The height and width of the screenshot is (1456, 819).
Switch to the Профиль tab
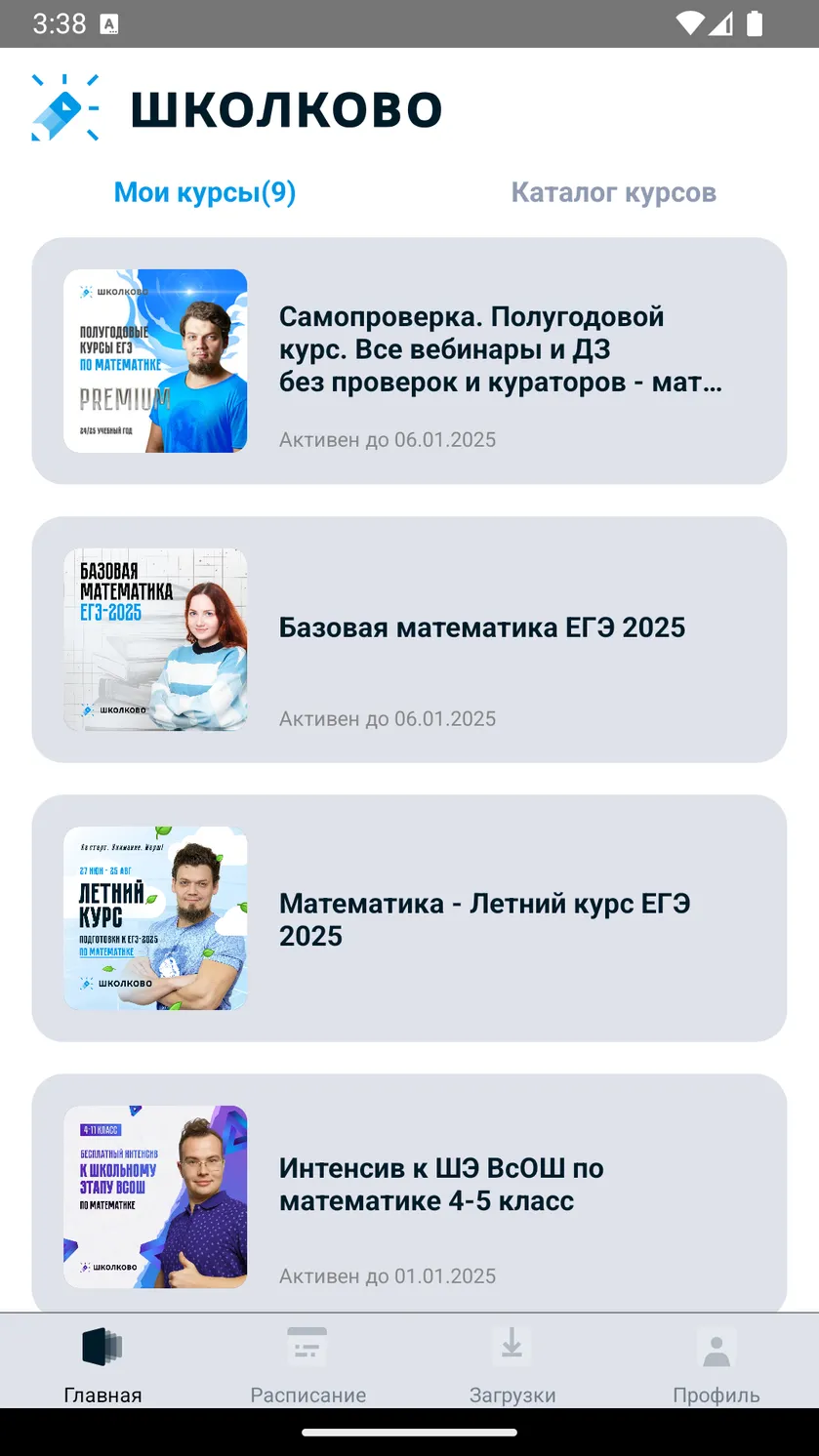tap(717, 1362)
